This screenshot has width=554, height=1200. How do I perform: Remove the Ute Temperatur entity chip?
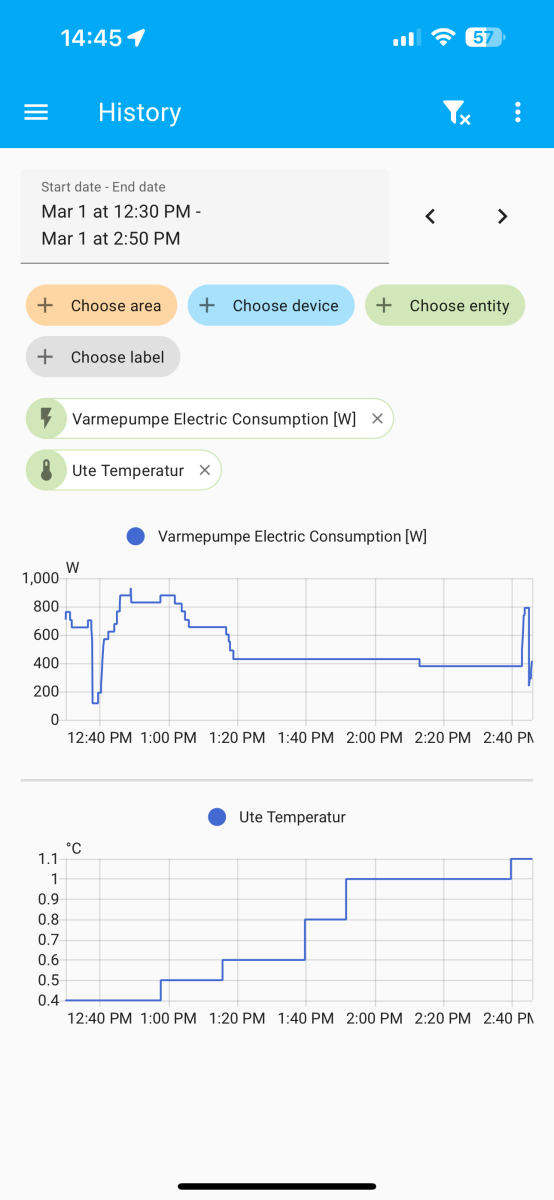tap(205, 470)
